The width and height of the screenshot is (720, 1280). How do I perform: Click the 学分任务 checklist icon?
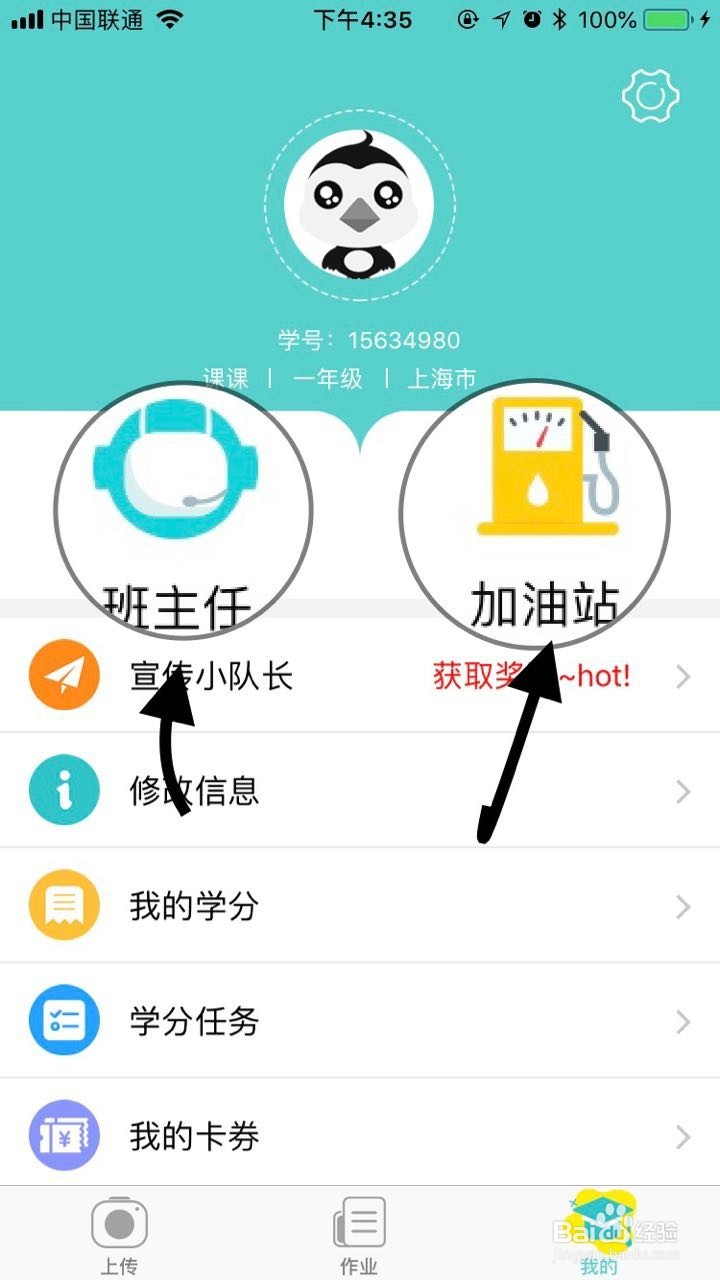pyautogui.click(x=64, y=1020)
